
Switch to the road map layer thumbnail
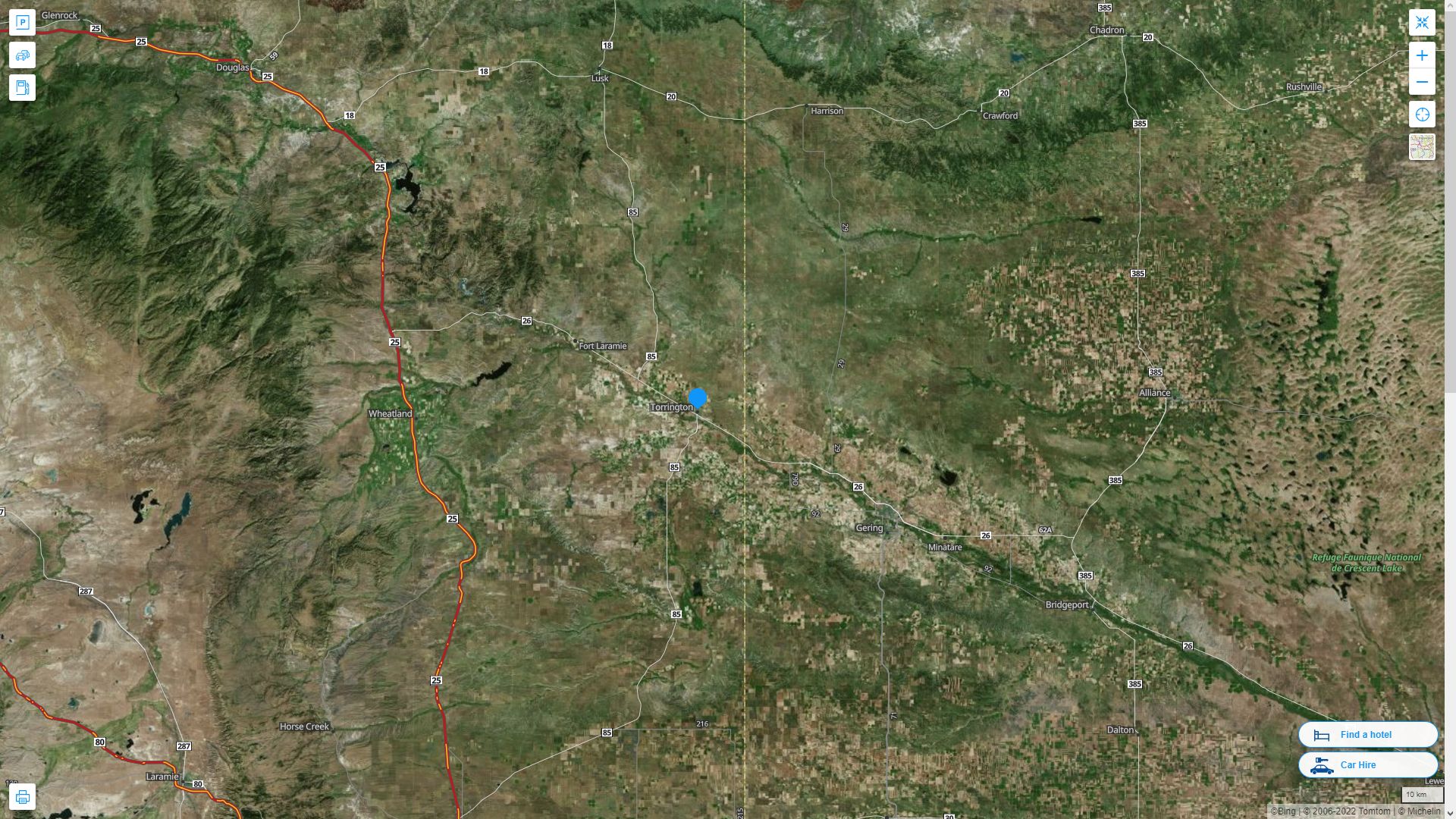1422,147
